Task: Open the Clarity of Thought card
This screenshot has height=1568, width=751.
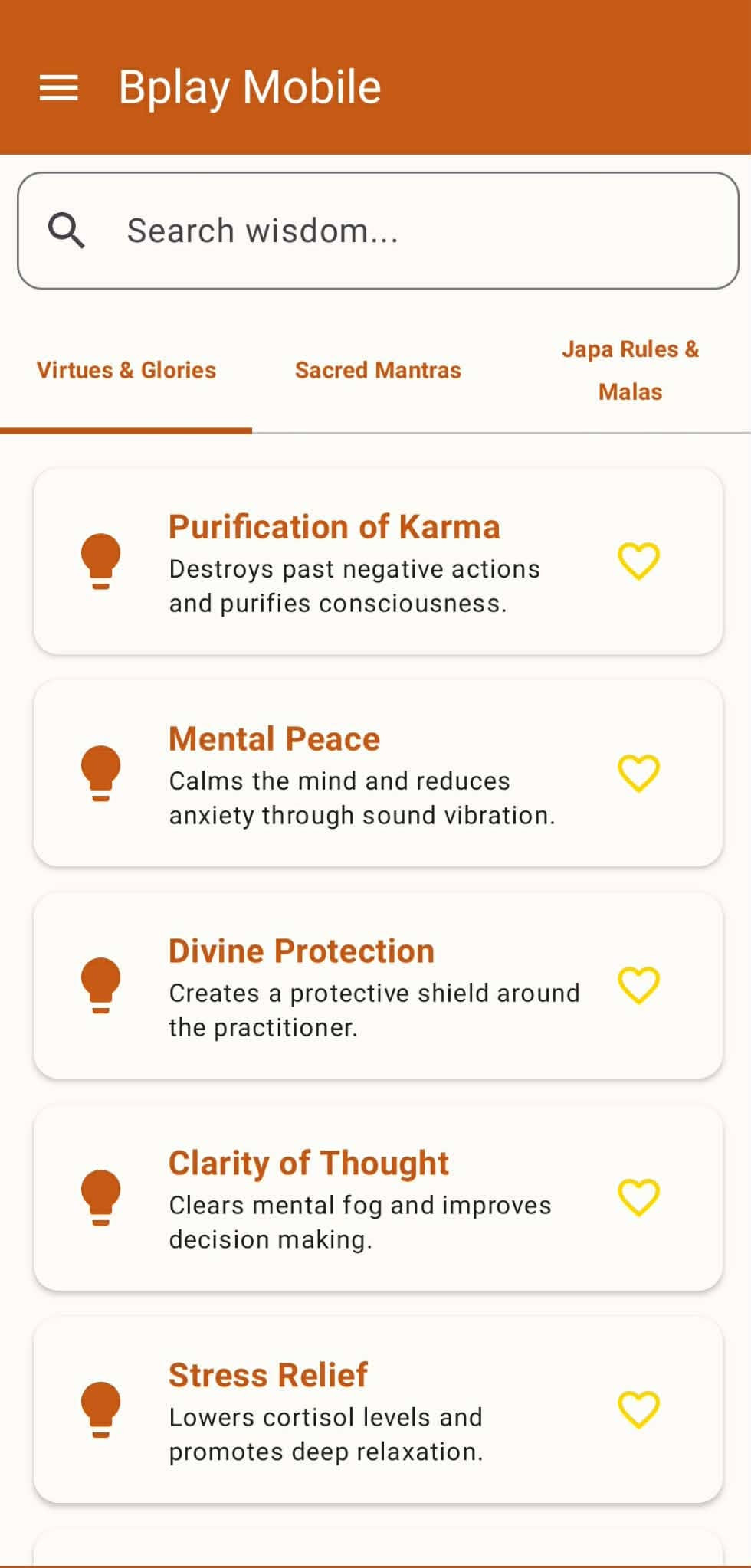Action: [x=378, y=1198]
